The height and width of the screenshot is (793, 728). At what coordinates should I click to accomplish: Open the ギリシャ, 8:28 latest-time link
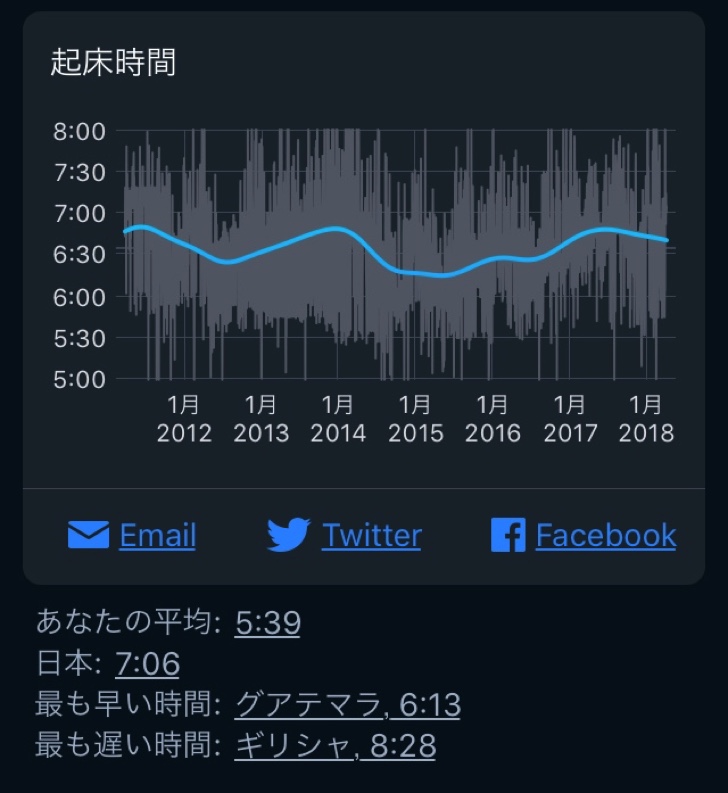tap(335, 745)
